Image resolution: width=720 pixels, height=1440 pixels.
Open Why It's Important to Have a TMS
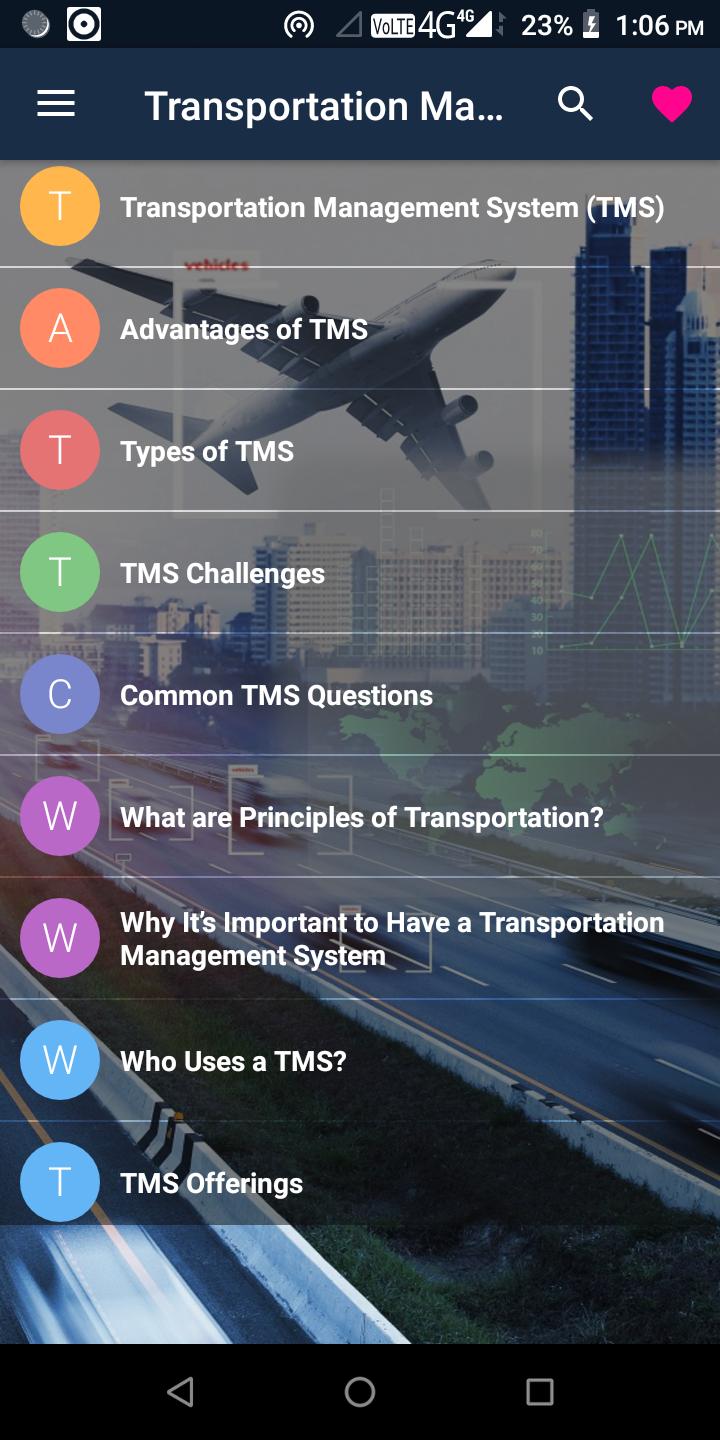point(392,938)
